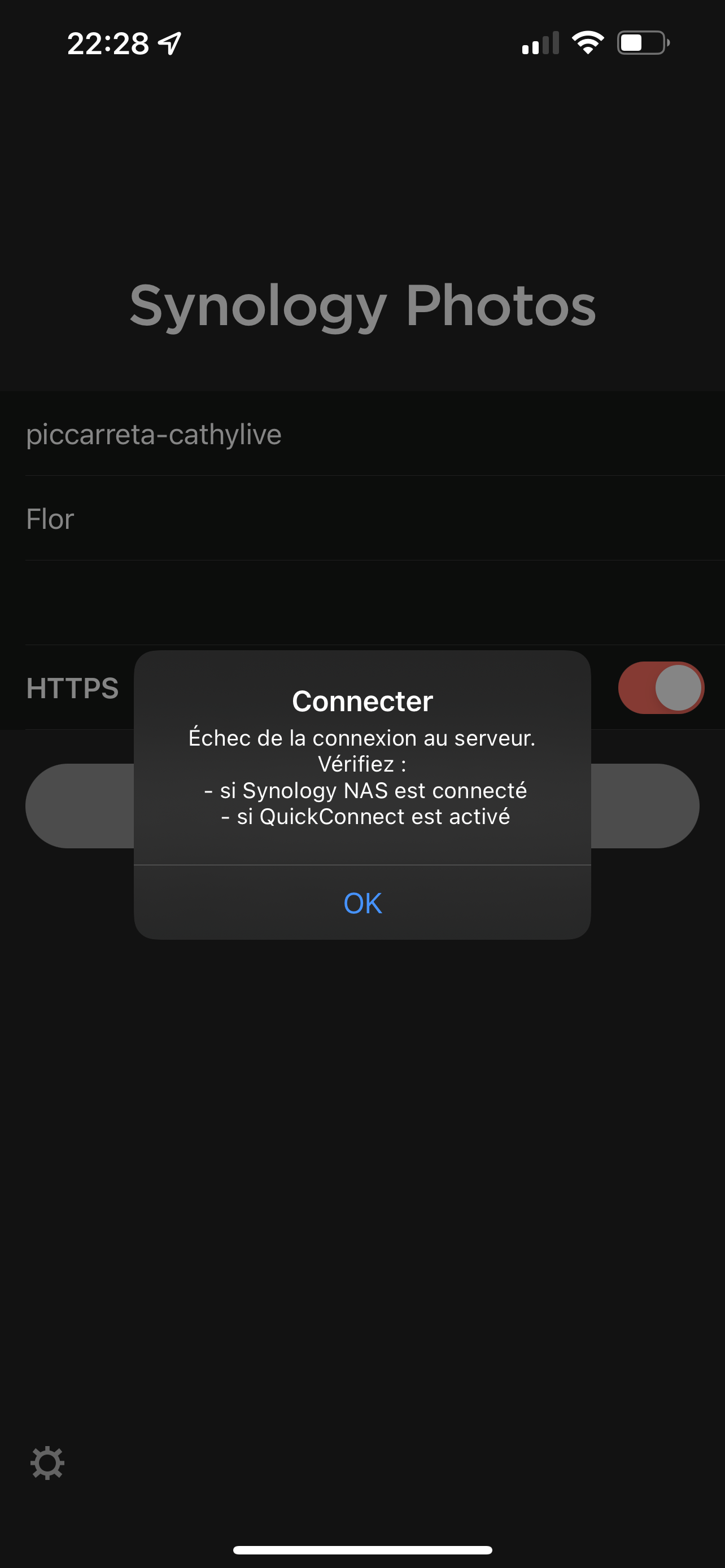
Task: Dismiss the connection error with OK
Action: tap(362, 903)
